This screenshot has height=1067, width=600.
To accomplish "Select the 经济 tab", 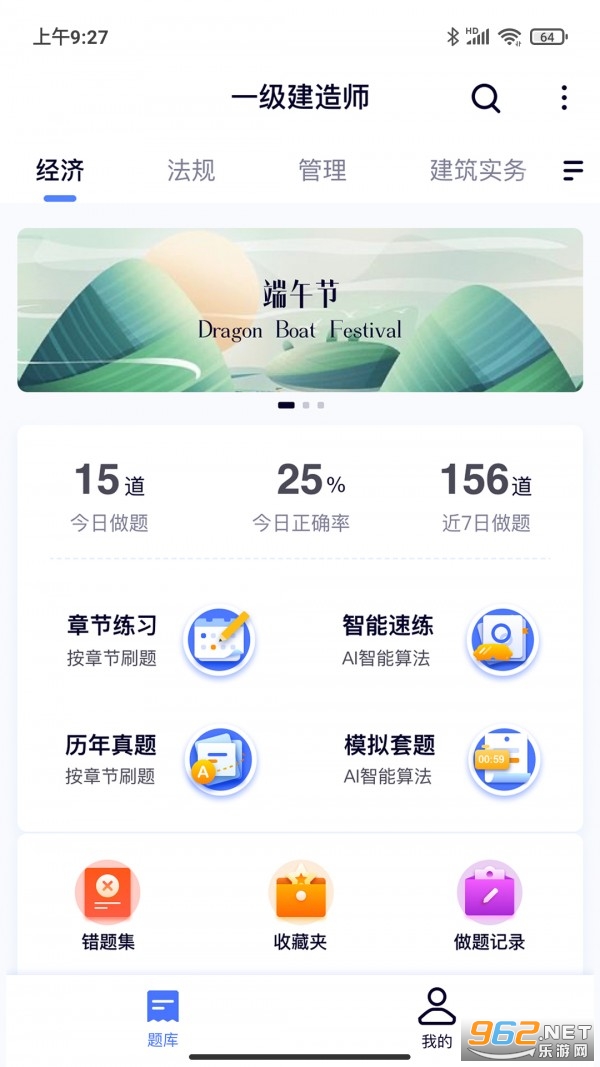I will (60, 171).
